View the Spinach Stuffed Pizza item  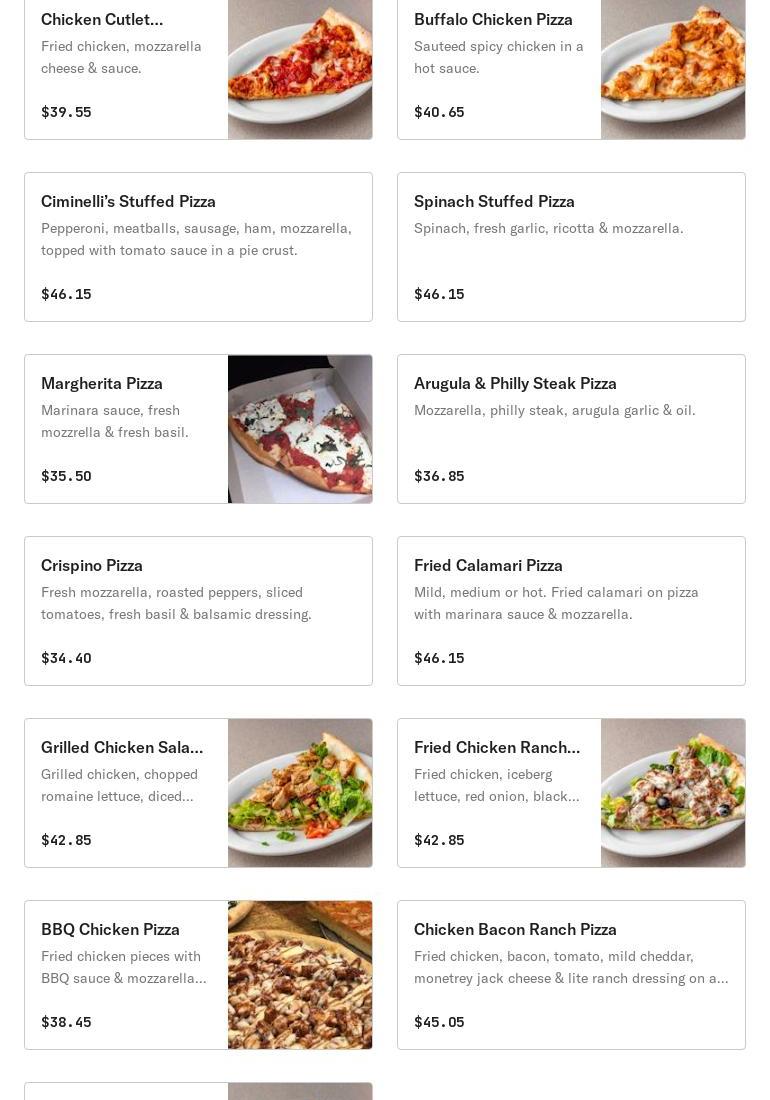pyautogui.click(x=571, y=247)
